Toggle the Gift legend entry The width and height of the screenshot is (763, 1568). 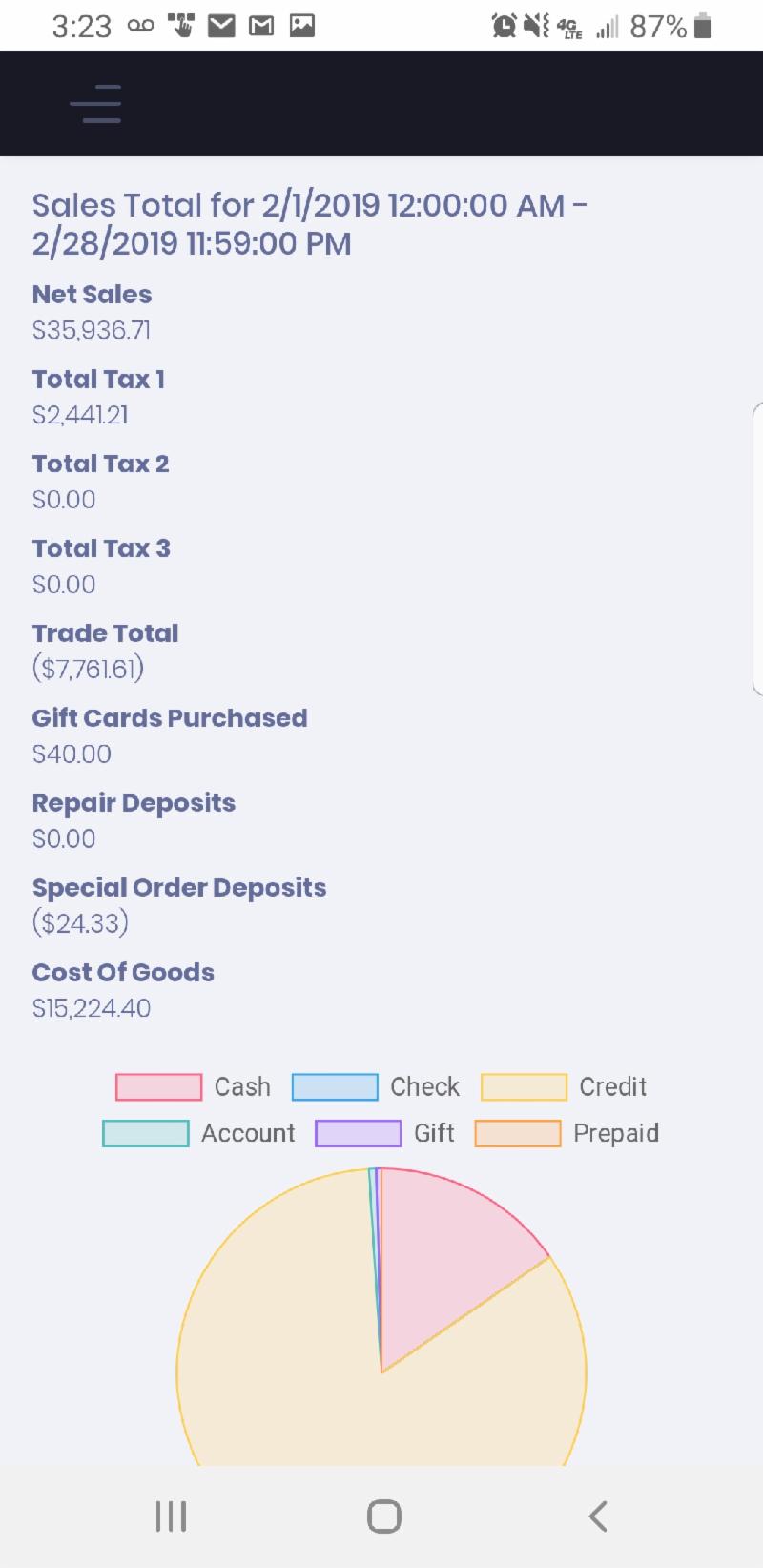[x=384, y=1133]
